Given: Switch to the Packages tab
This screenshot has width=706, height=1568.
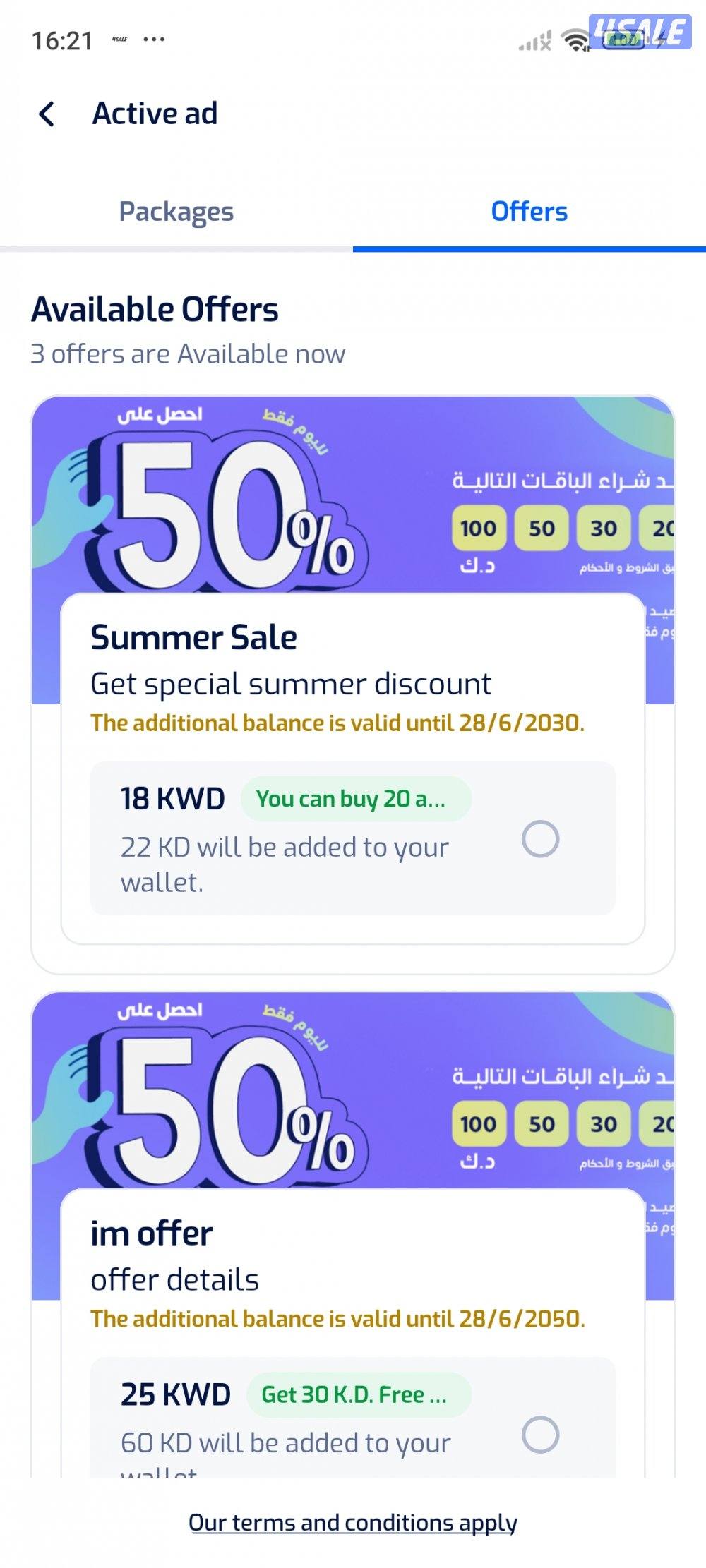Looking at the screenshot, I should [176, 212].
